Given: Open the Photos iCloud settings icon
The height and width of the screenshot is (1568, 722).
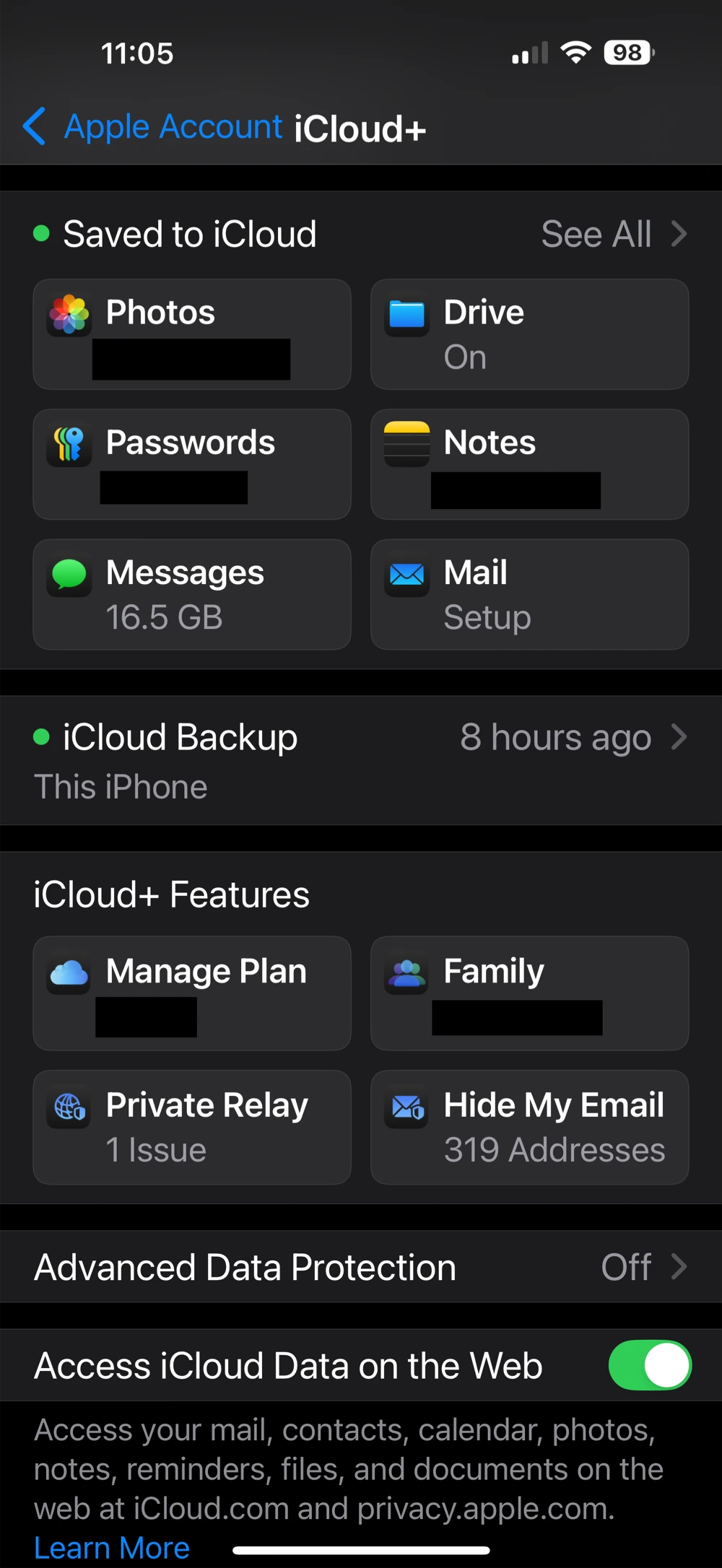Looking at the screenshot, I should [x=70, y=314].
